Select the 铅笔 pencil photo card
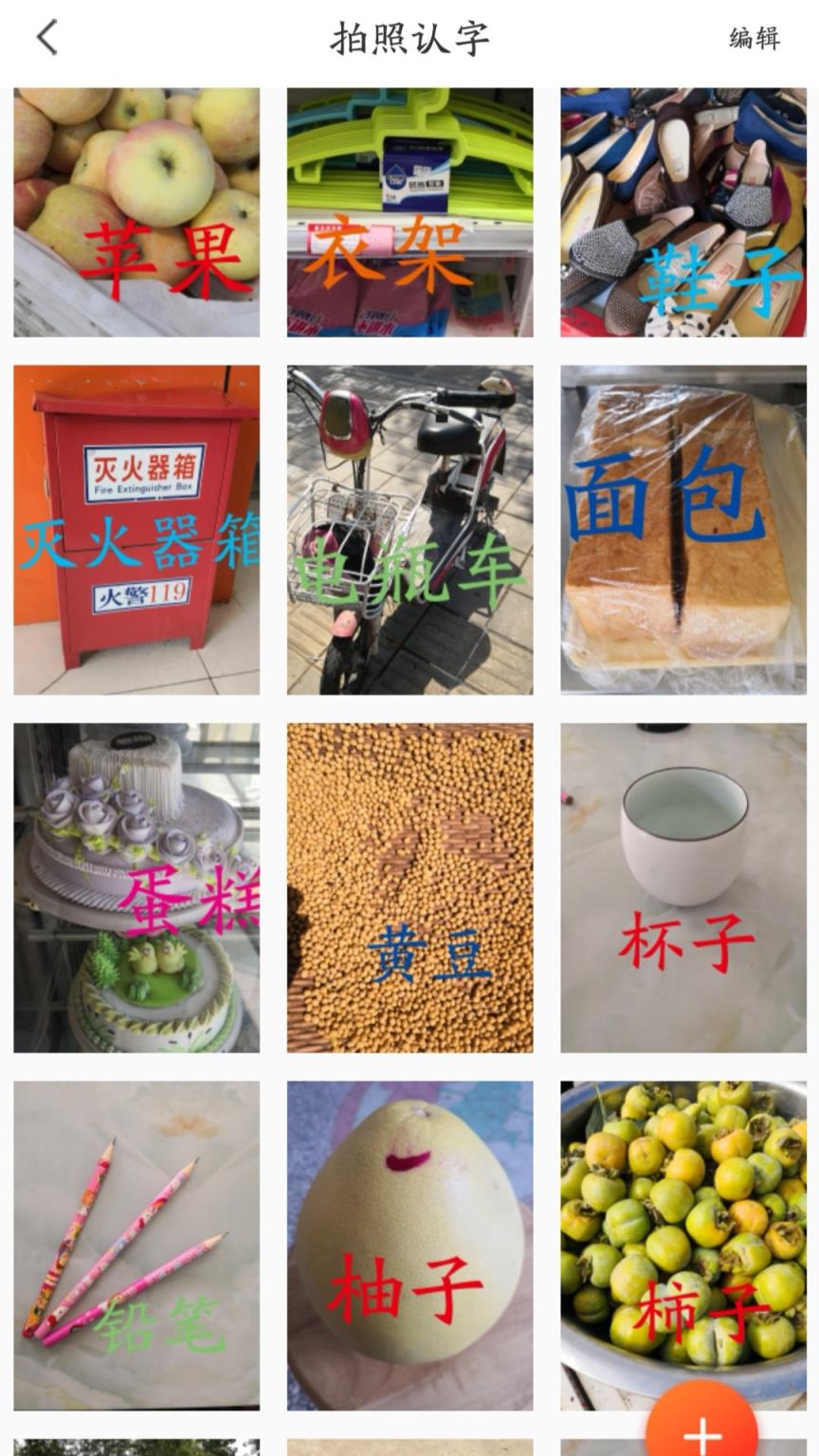 136,1242
